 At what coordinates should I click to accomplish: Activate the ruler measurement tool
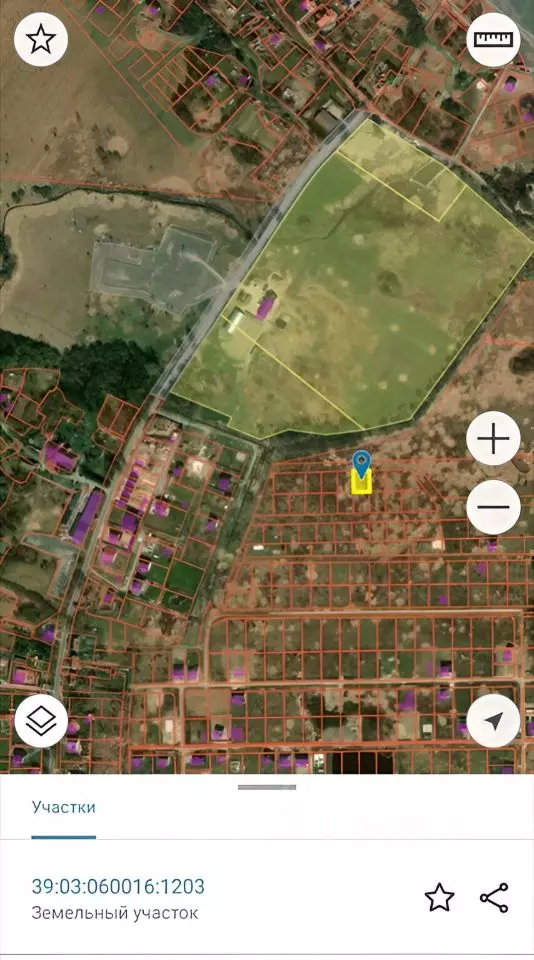494,40
